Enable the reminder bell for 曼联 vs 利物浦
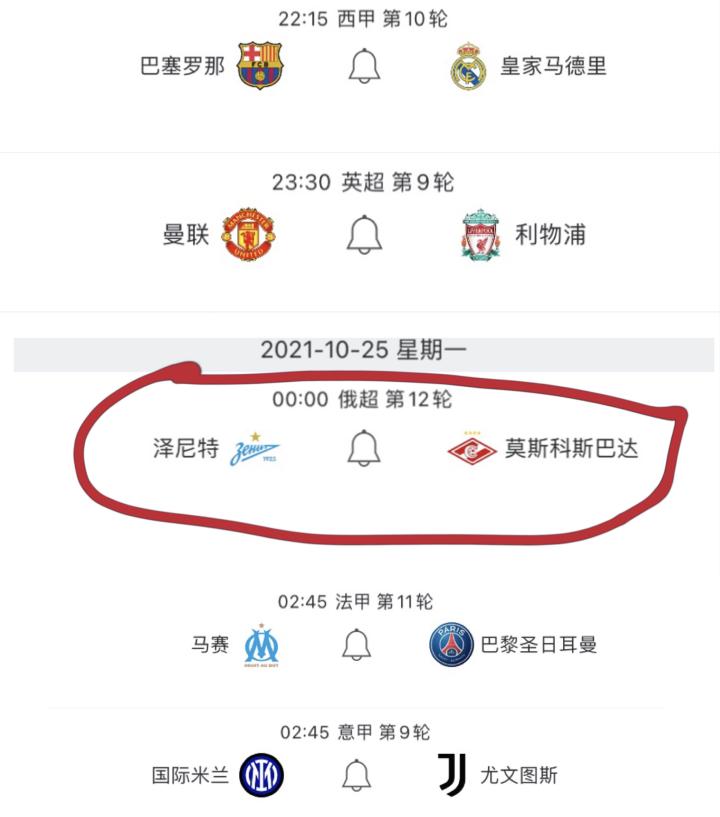Viewport: 720px width, 817px height. pyautogui.click(x=365, y=234)
